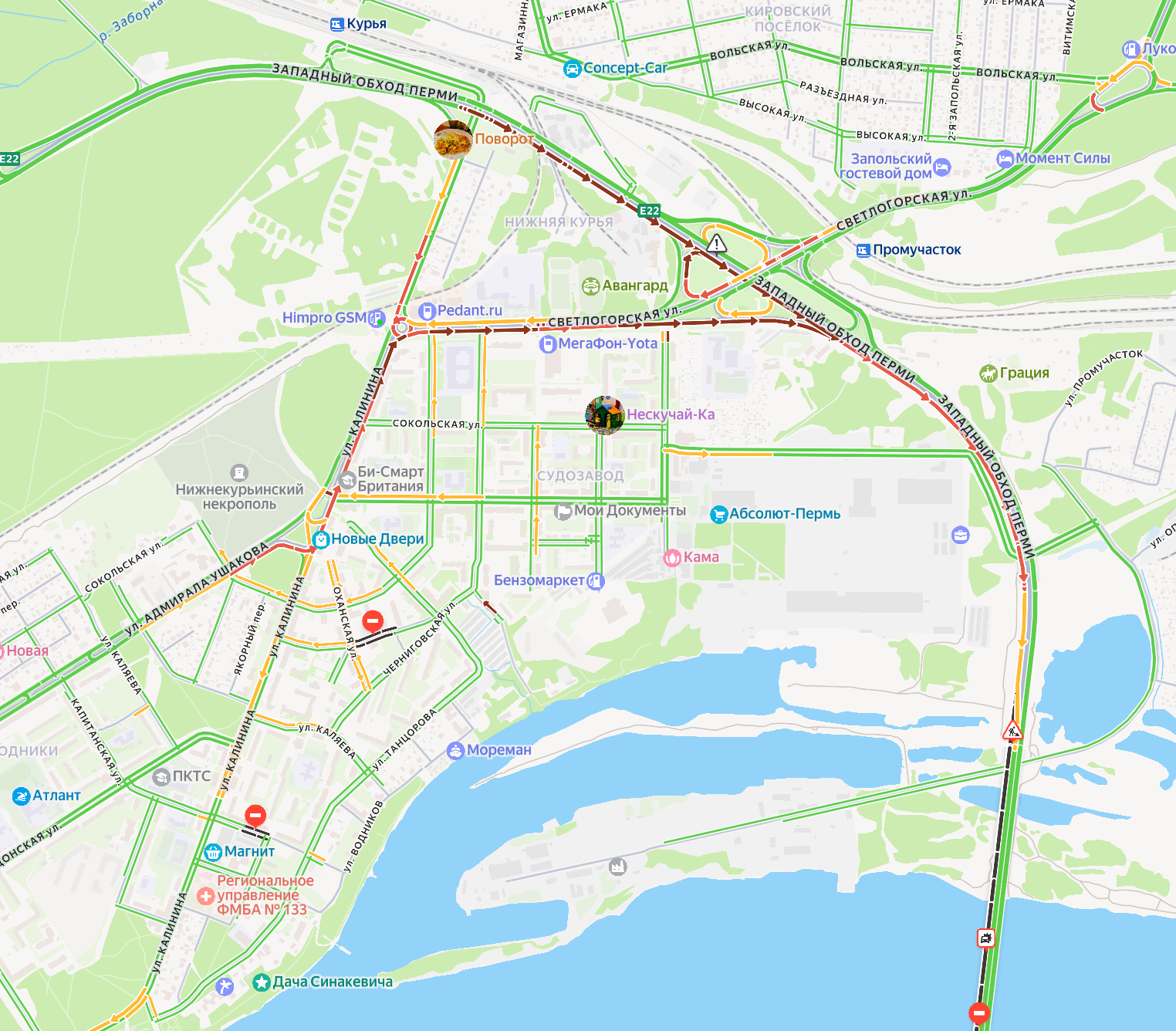Select the Мои Документы marker
The width and height of the screenshot is (1176, 1031).
coord(563,511)
